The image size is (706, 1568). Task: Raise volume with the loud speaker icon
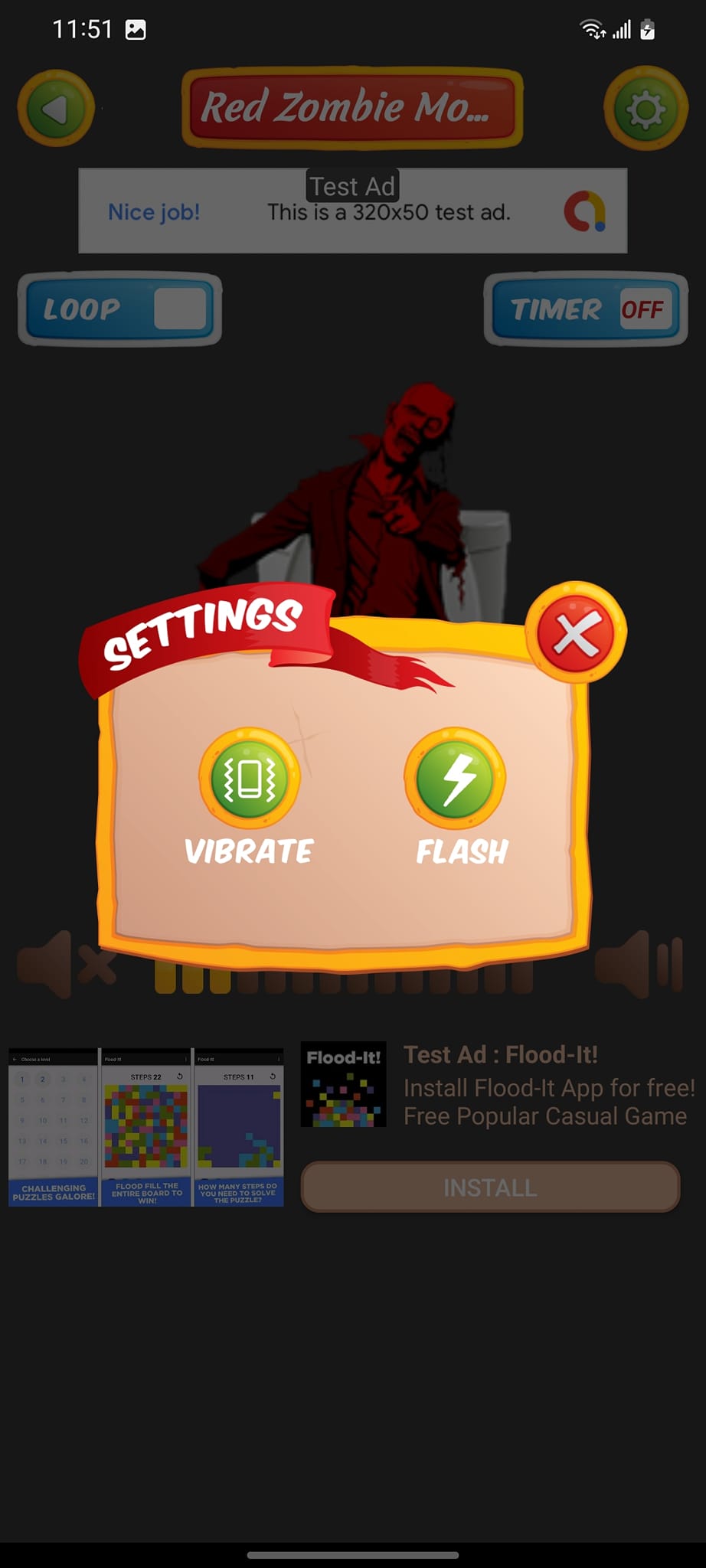639,965
